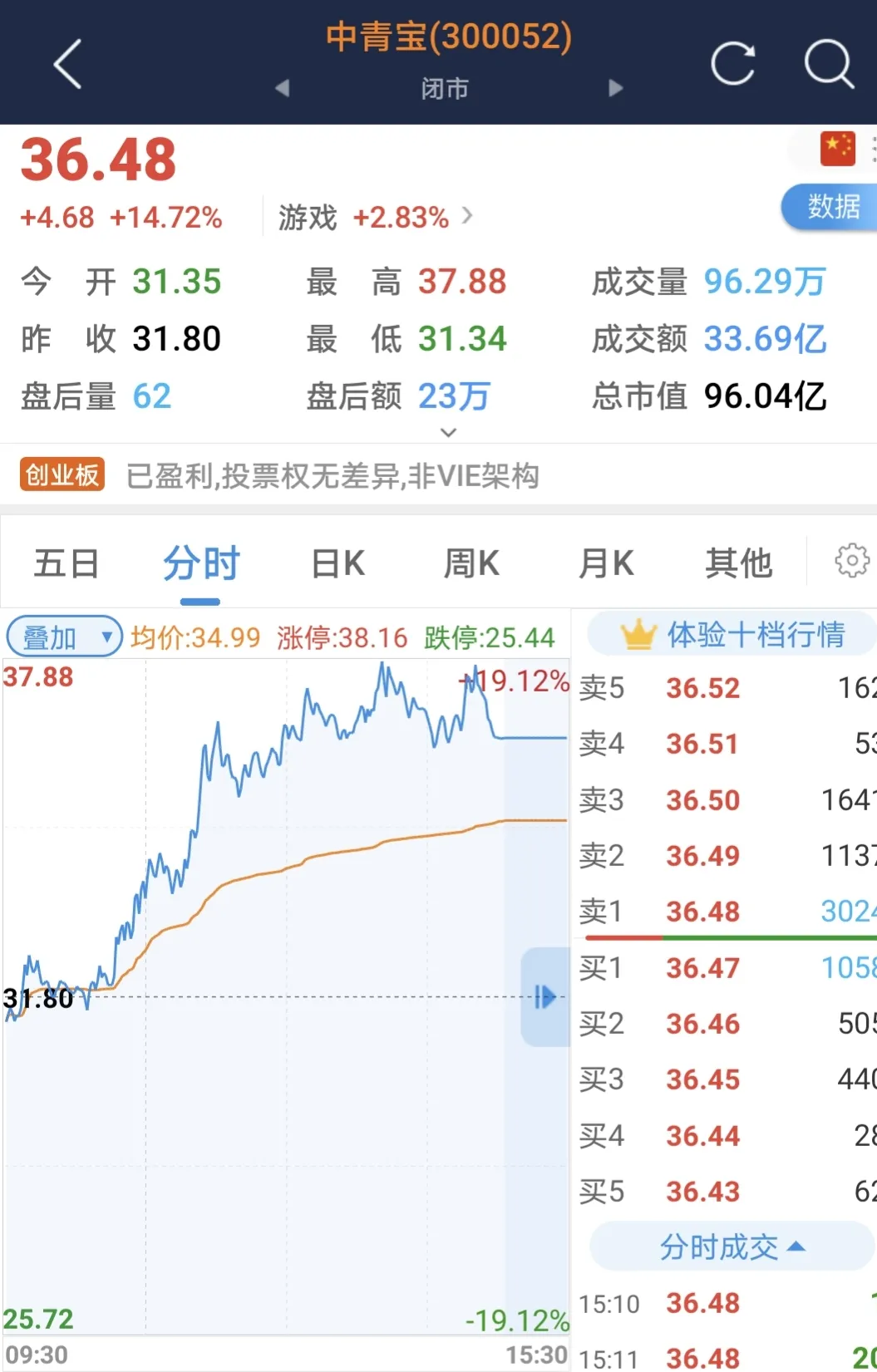The image size is (877, 1372).
Task: Collapse the 分时成交 section
Action: click(x=732, y=1247)
